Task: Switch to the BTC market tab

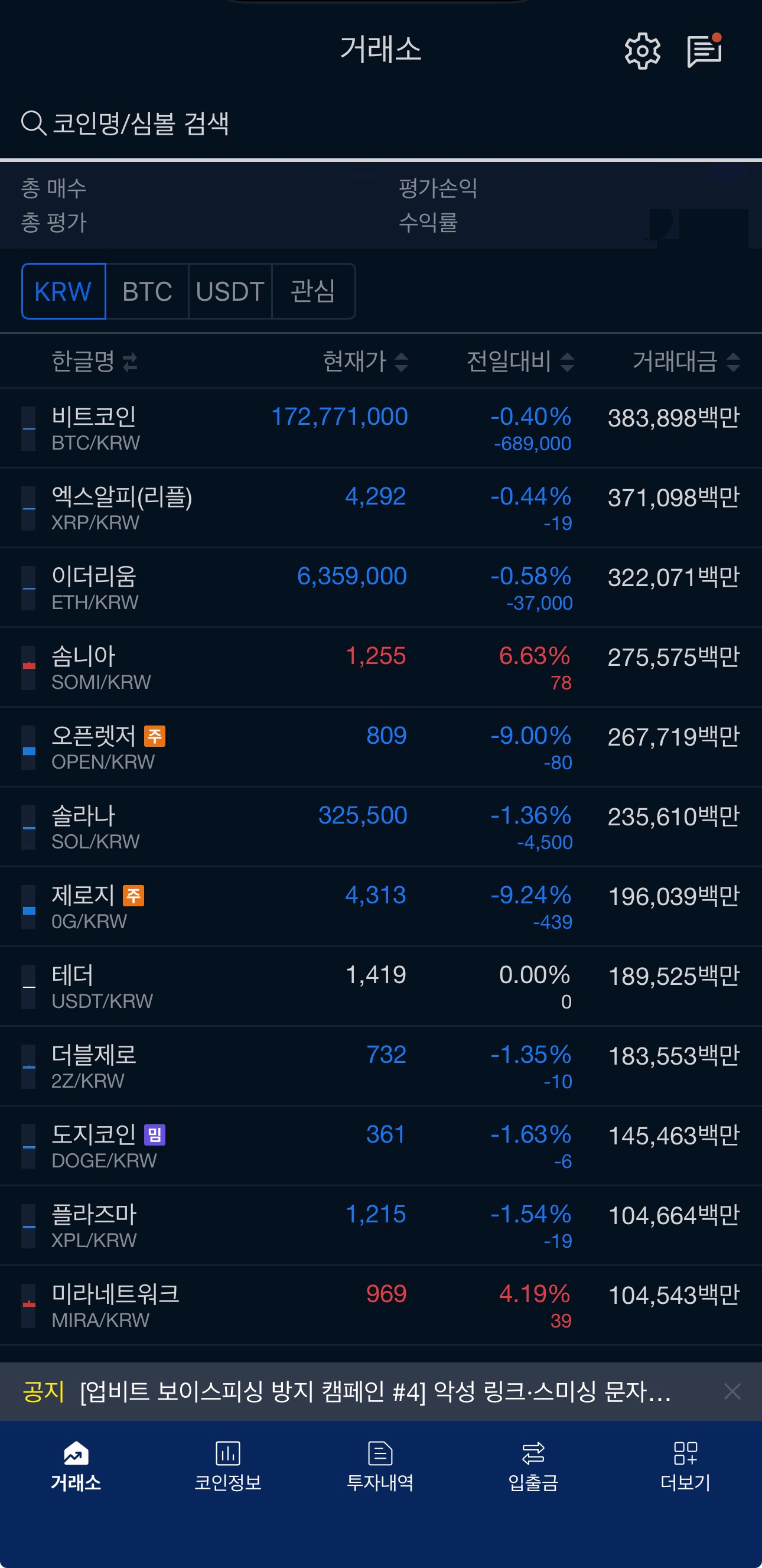Action: (148, 292)
